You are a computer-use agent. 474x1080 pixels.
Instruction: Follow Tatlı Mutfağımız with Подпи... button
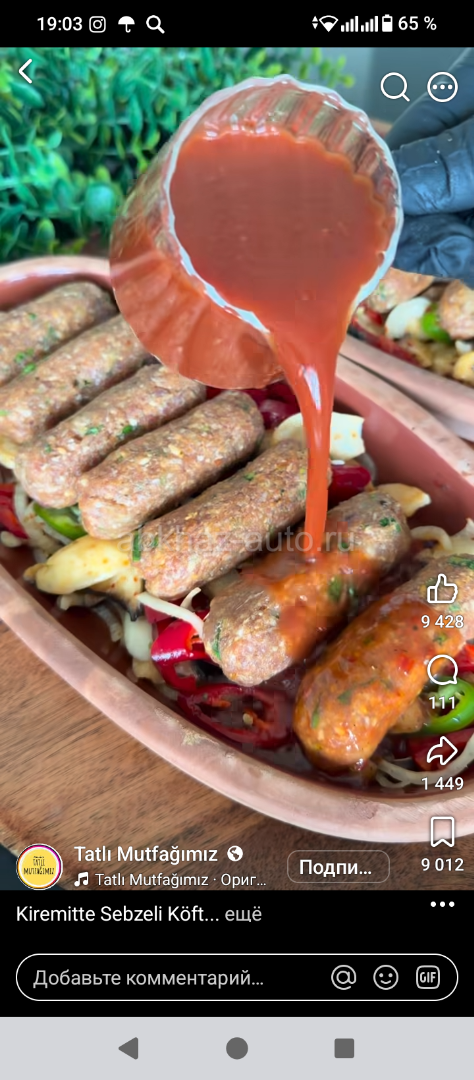(x=338, y=866)
